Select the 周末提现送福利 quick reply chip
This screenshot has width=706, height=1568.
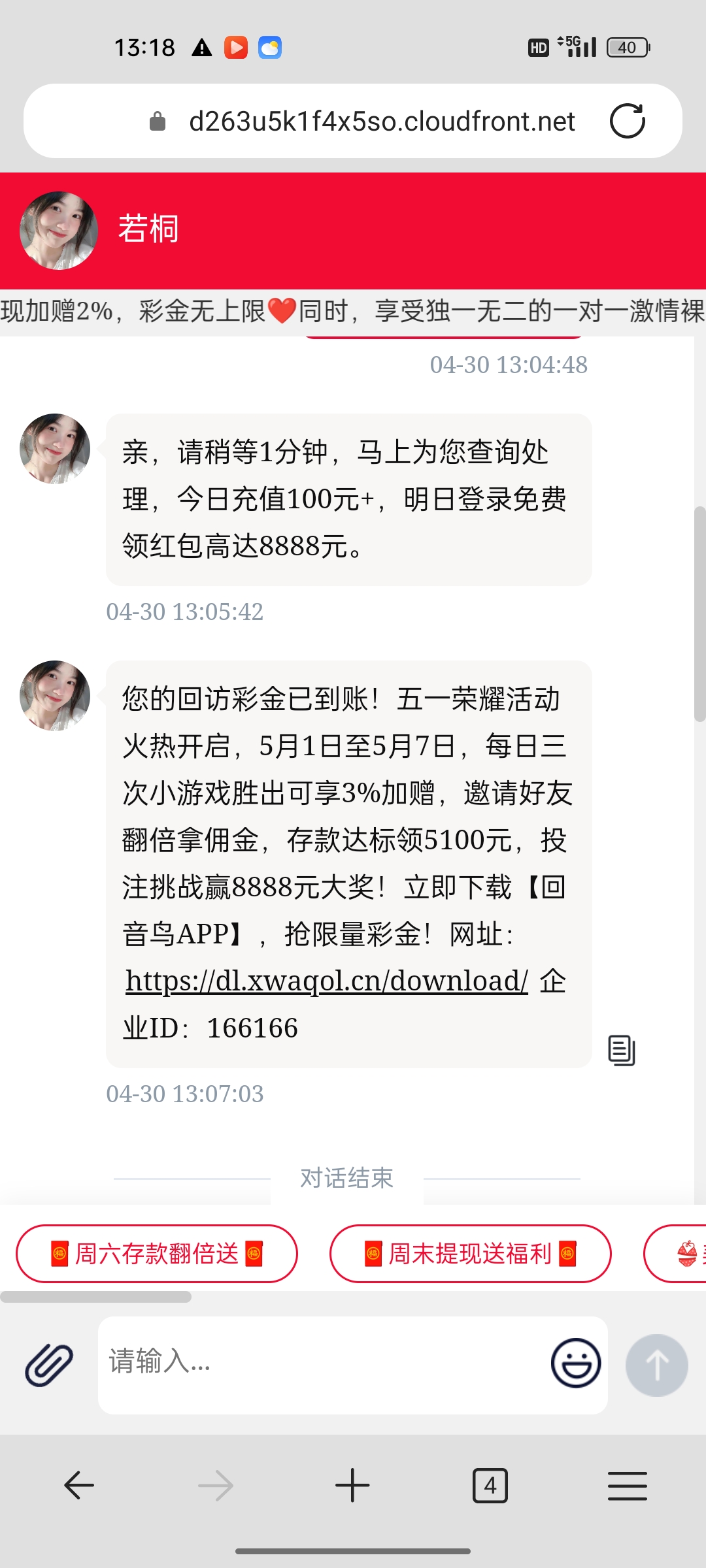(470, 1254)
